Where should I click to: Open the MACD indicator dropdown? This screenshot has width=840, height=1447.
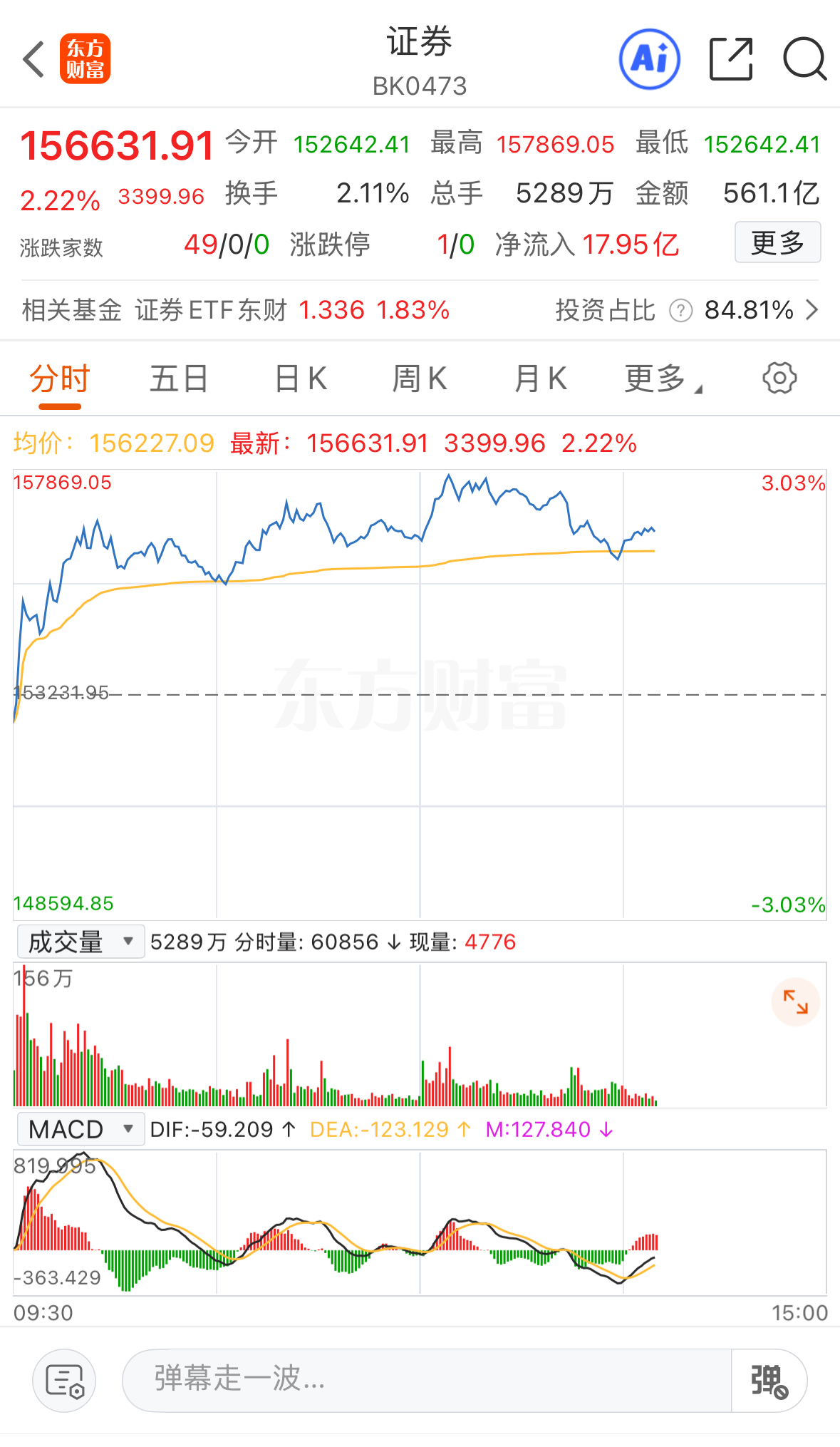[x=80, y=1129]
